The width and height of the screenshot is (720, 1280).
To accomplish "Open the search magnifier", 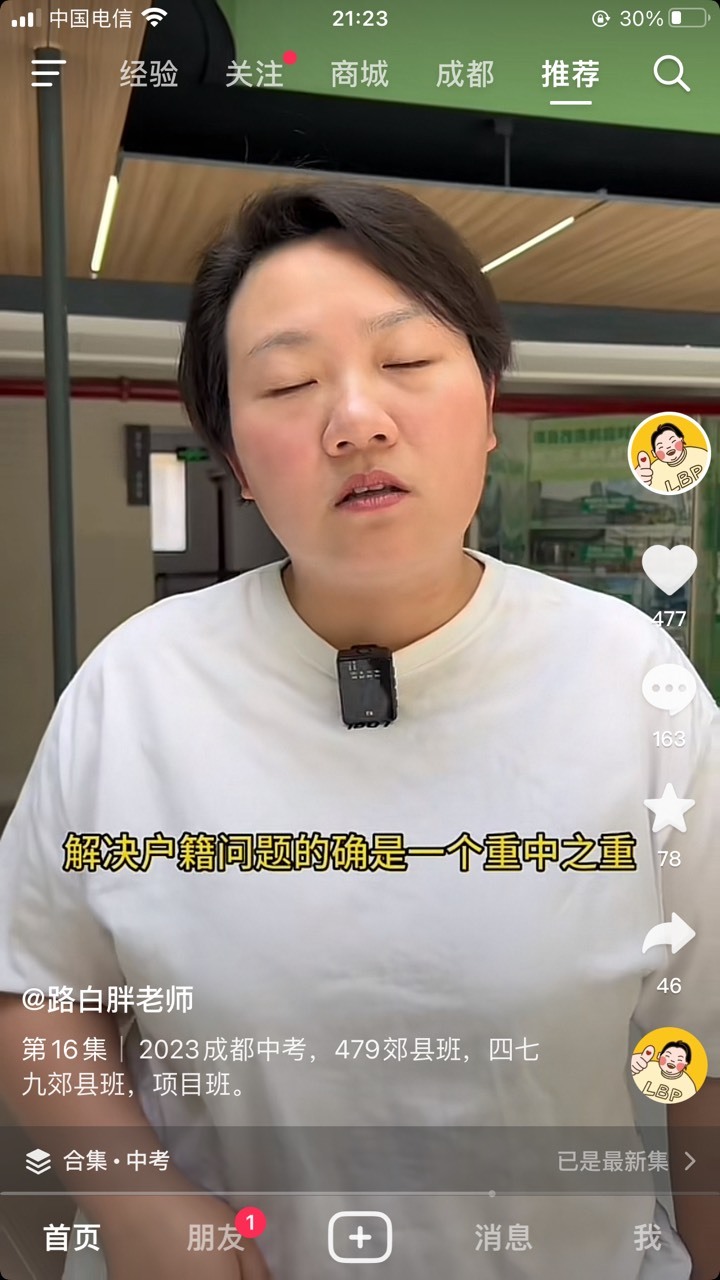I will (x=672, y=74).
